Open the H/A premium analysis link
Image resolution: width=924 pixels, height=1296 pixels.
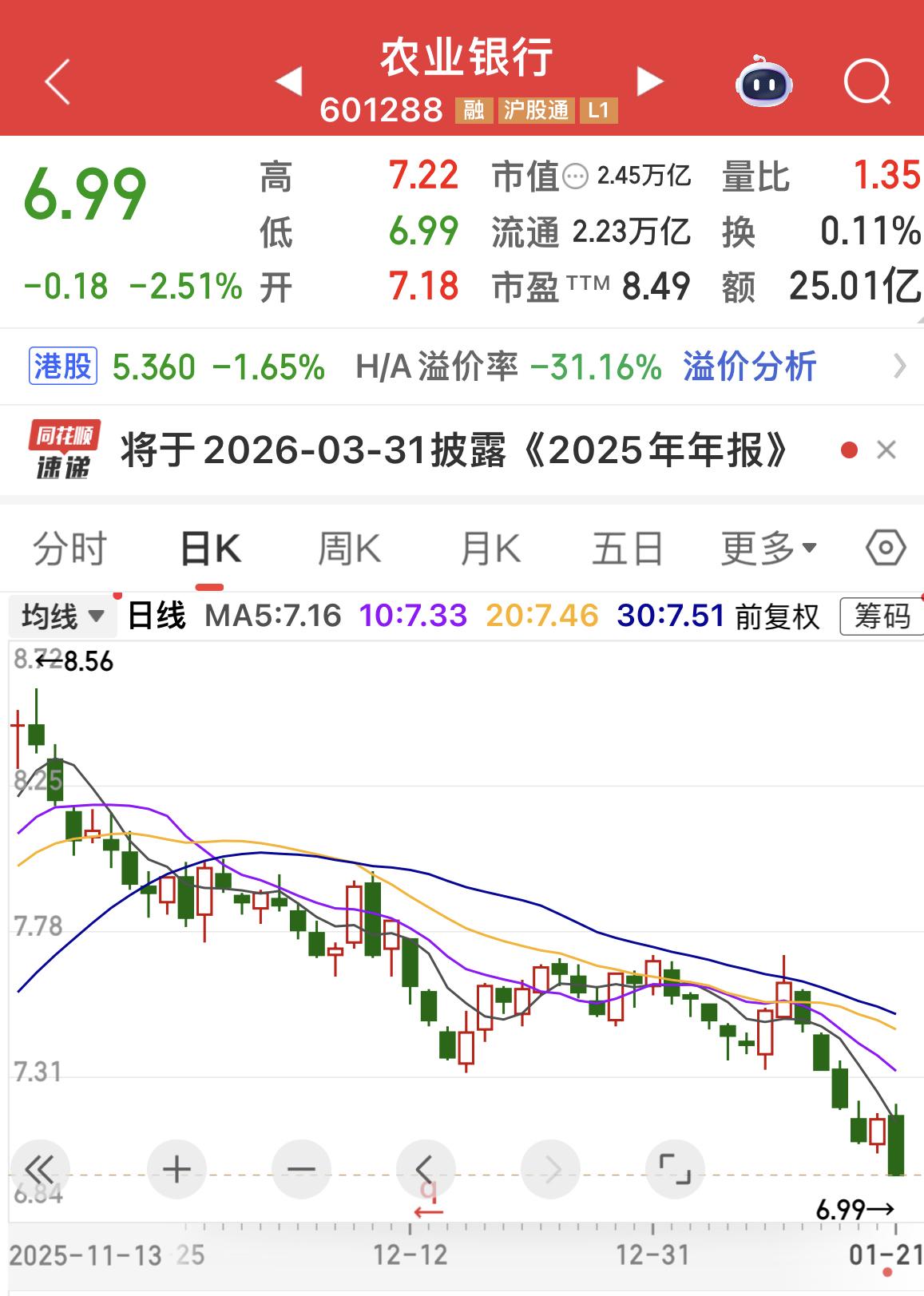(x=748, y=367)
